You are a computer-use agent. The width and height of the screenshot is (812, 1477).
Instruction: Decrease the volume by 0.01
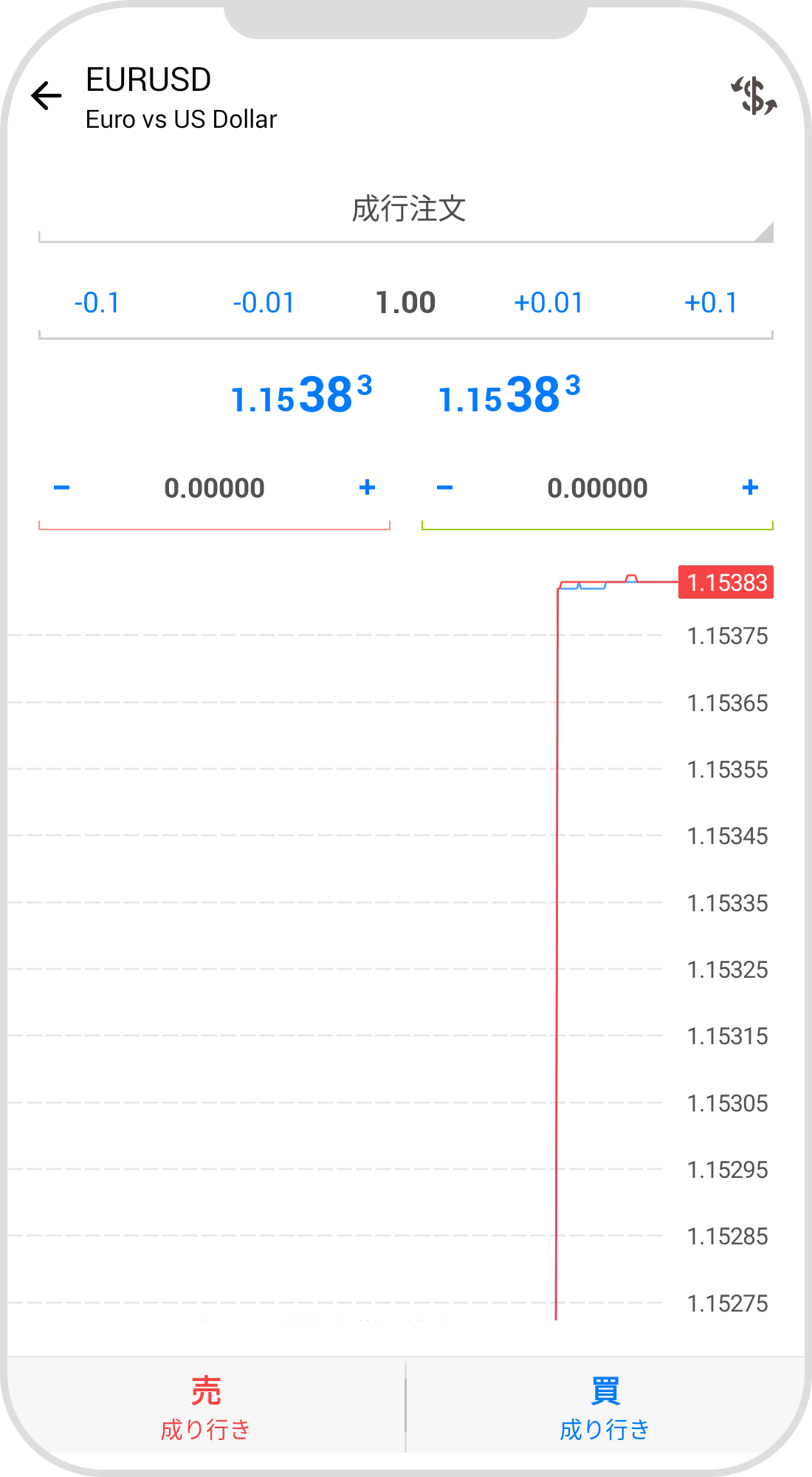pos(264,303)
